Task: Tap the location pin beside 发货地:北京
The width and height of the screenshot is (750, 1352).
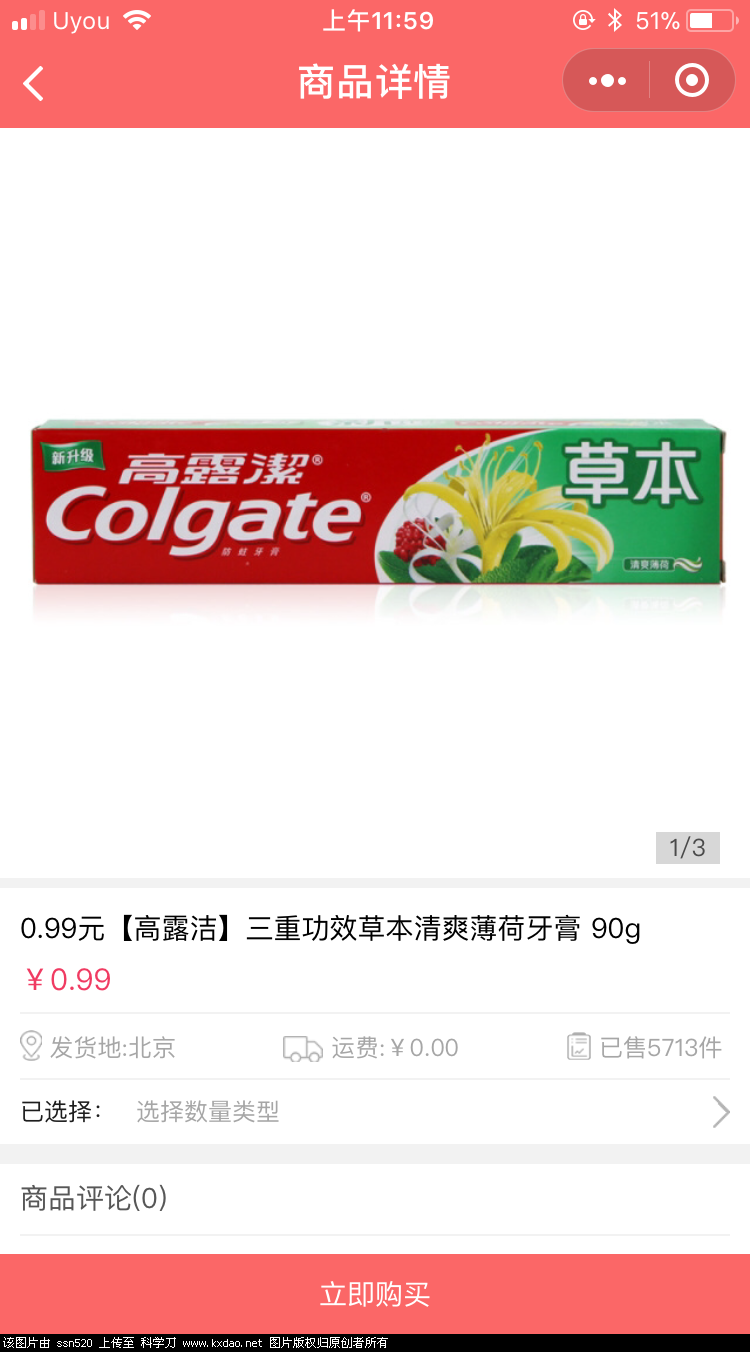Action: (x=30, y=1046)
